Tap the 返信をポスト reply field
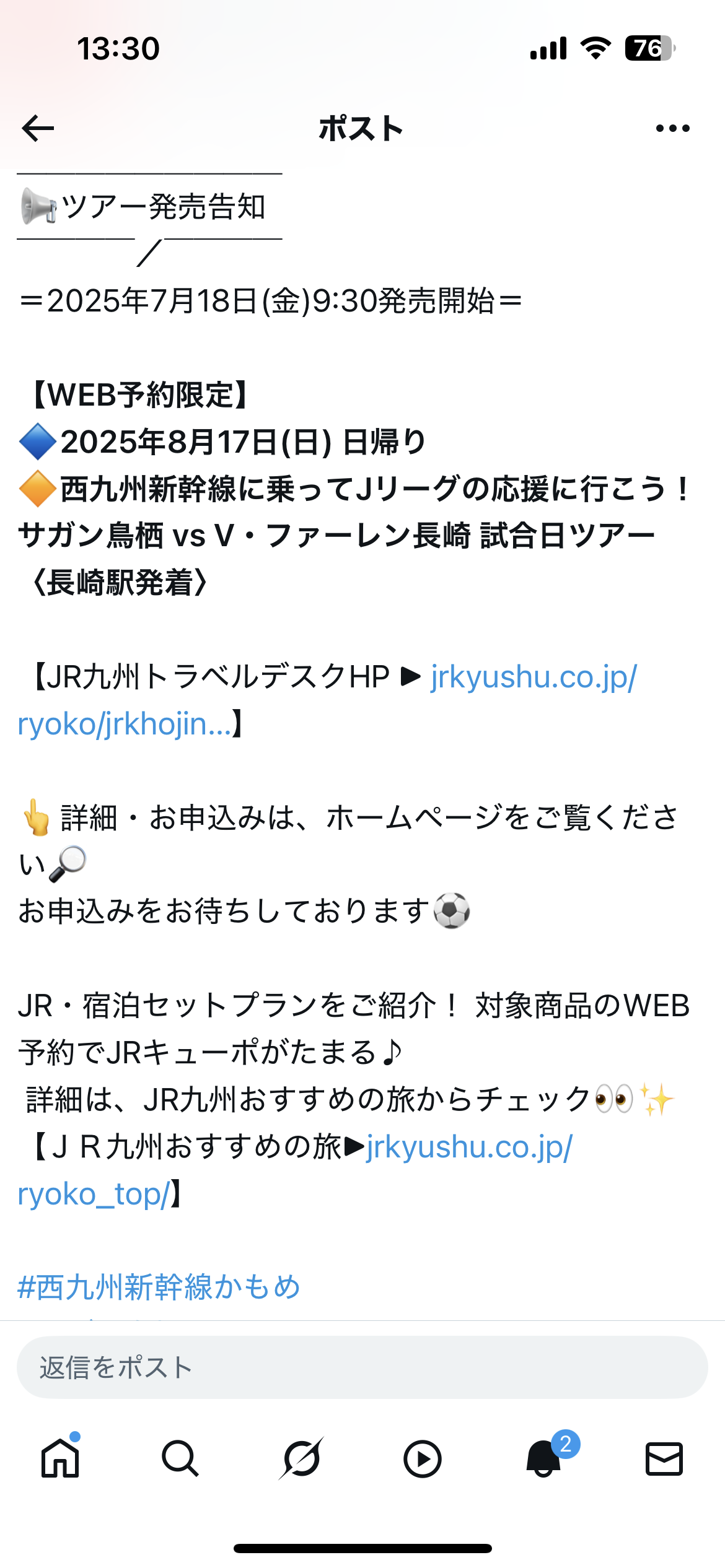725x1568 pixels. pyautogui.click(x=362, y=1367)
